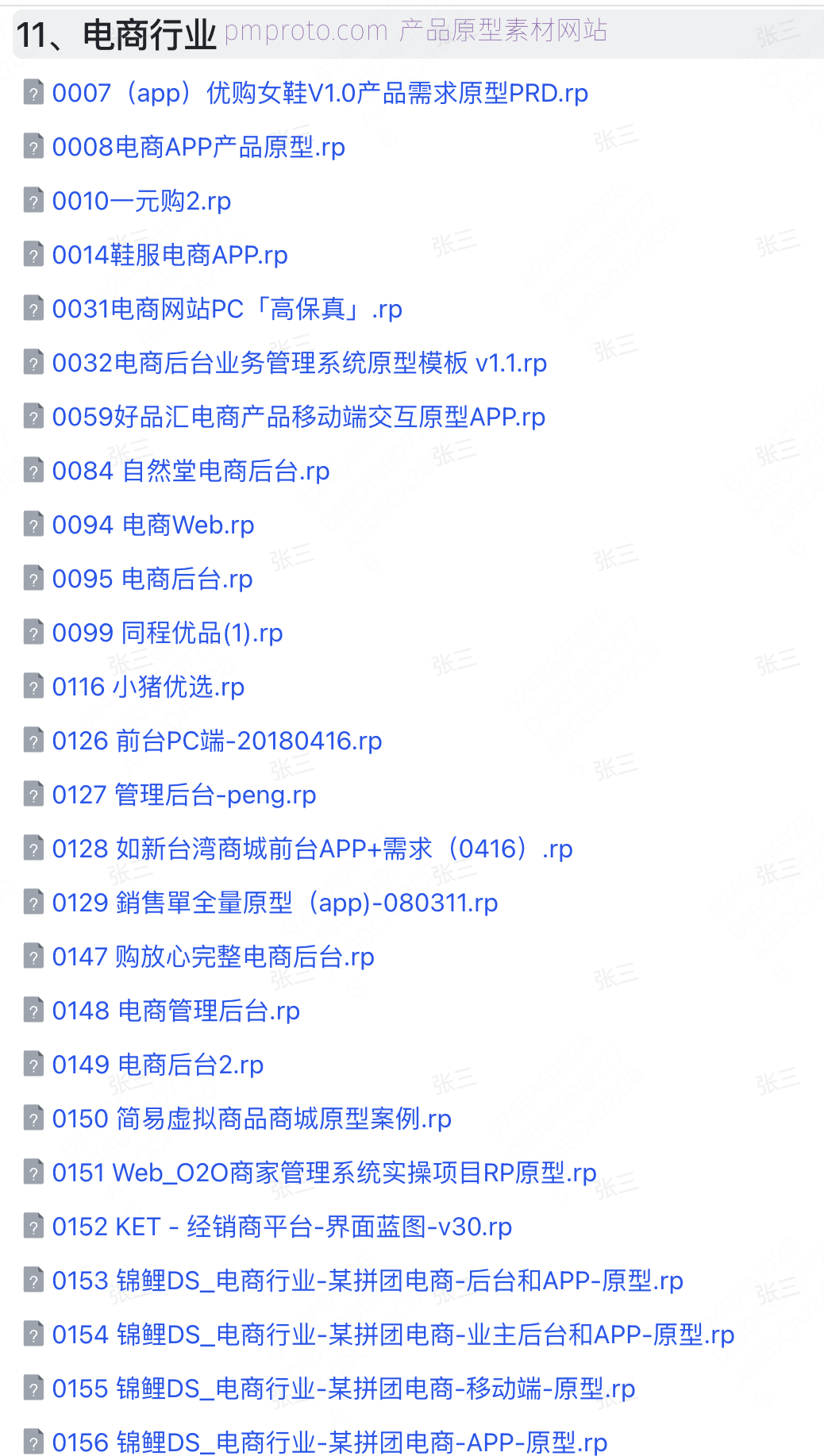
Task: Open 0152 KET 经销商平台界面蓝图 file
Action: click(x=282, y=1227)
